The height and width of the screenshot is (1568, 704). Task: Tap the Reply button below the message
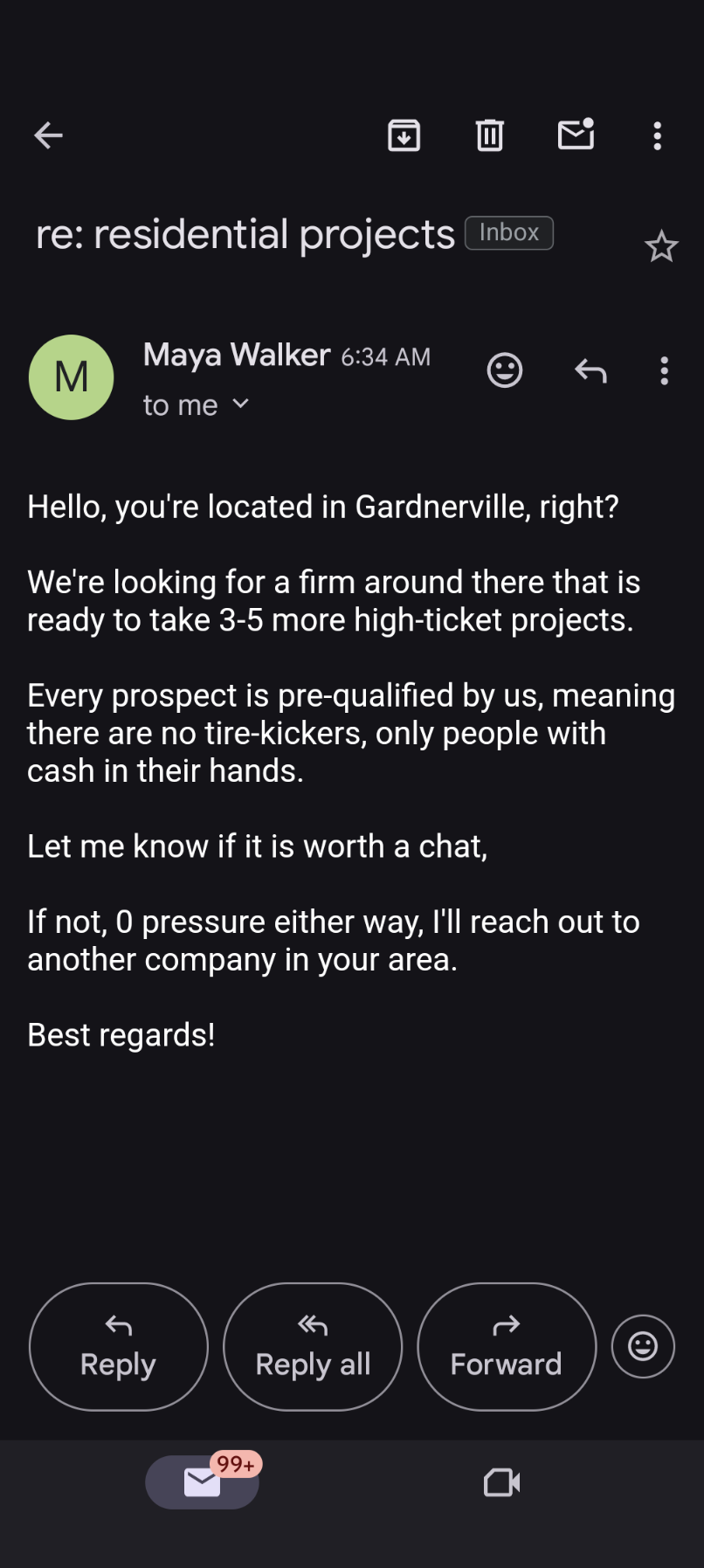point(119,1346)
